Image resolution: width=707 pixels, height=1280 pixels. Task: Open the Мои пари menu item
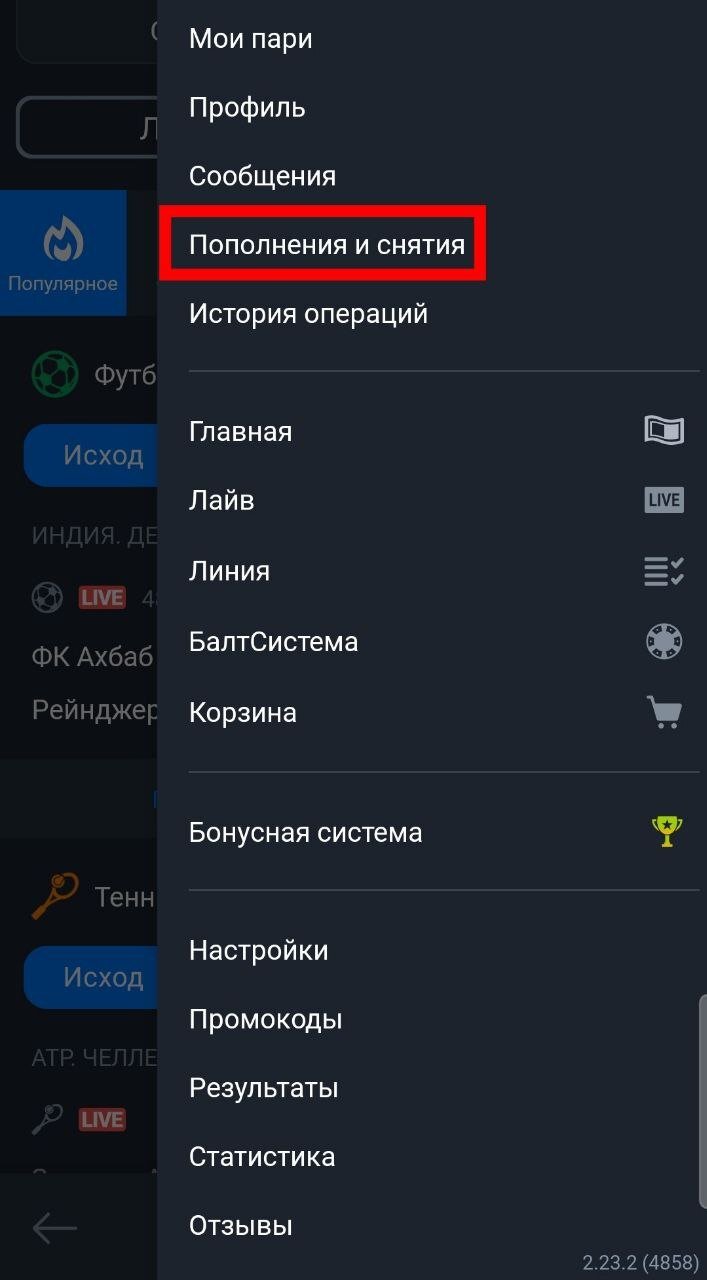click(251, 39)
